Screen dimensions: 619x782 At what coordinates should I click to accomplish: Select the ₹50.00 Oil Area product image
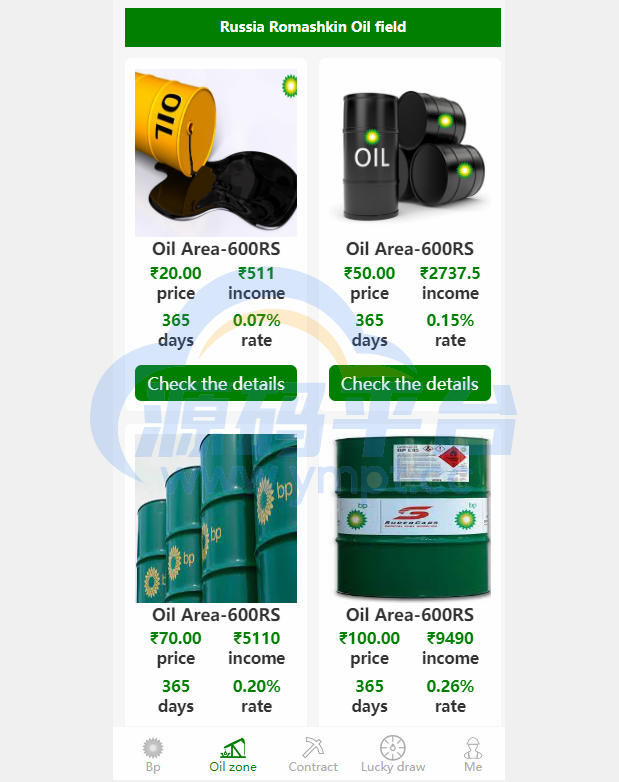(x=410, y=152)
